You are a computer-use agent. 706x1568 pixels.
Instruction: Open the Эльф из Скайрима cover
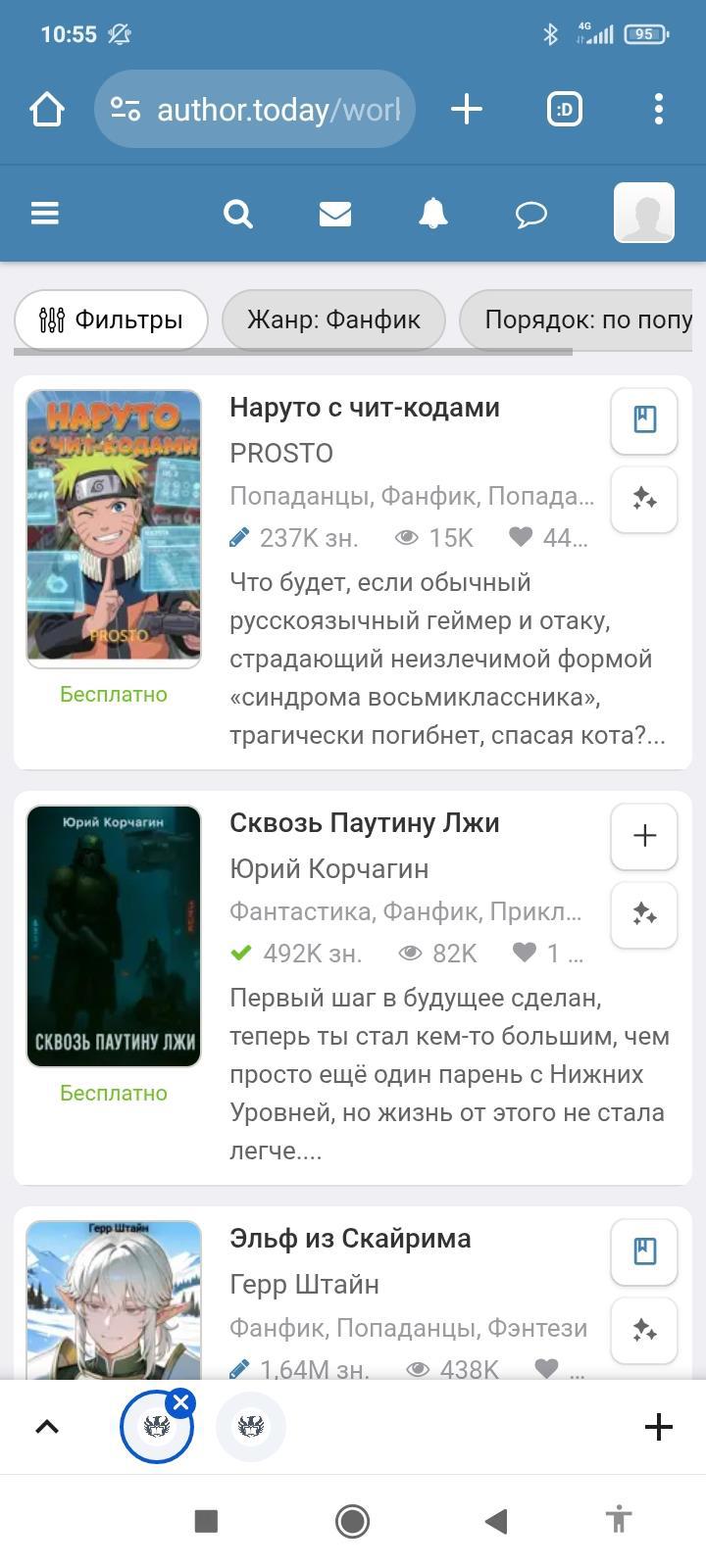pos(114,1299)
